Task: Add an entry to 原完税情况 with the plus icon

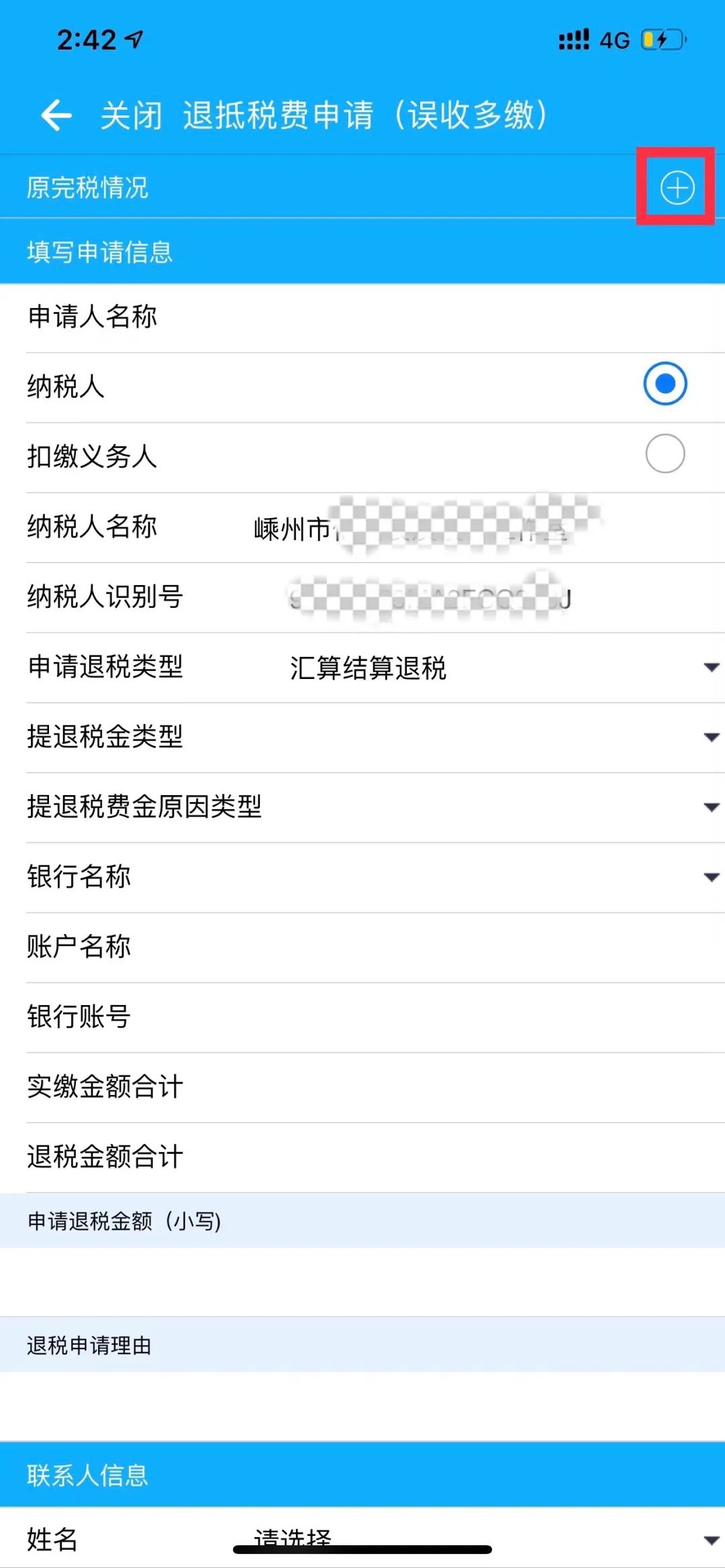Action: point(677,187)
